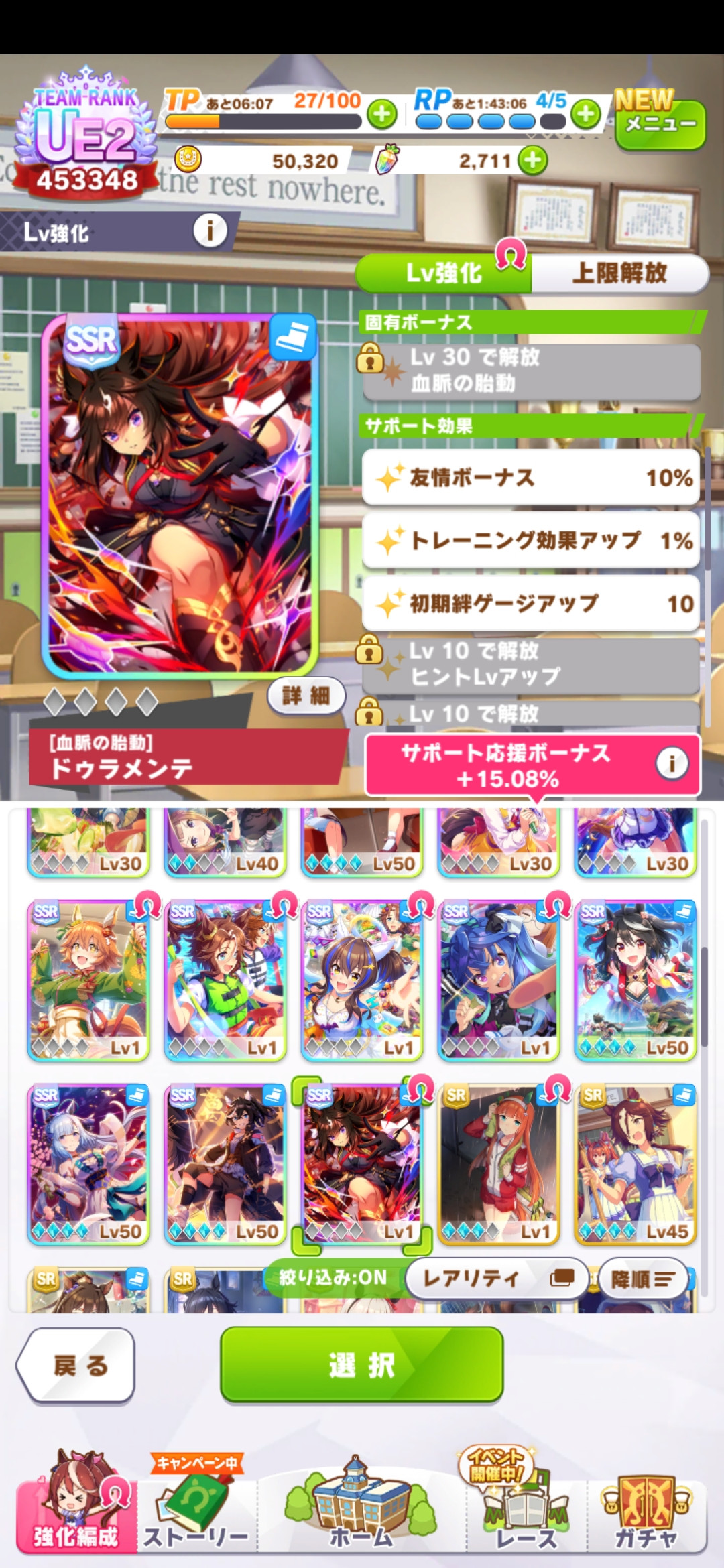The image size is (724, 1568).
Task: Toggle the 降順 sort order
Action: tap(642, 1279)
